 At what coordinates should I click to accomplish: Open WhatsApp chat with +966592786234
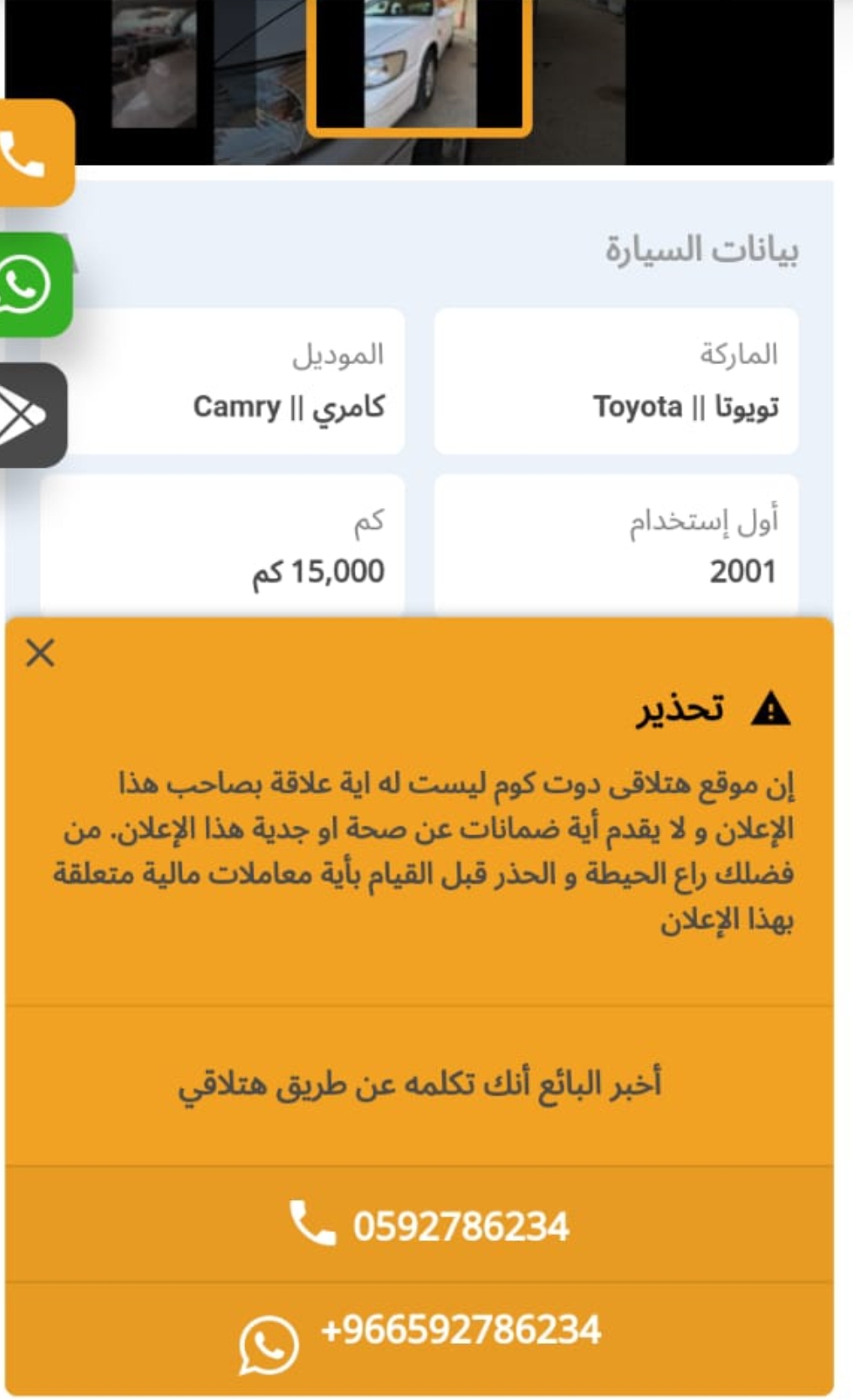(419, 1339)
